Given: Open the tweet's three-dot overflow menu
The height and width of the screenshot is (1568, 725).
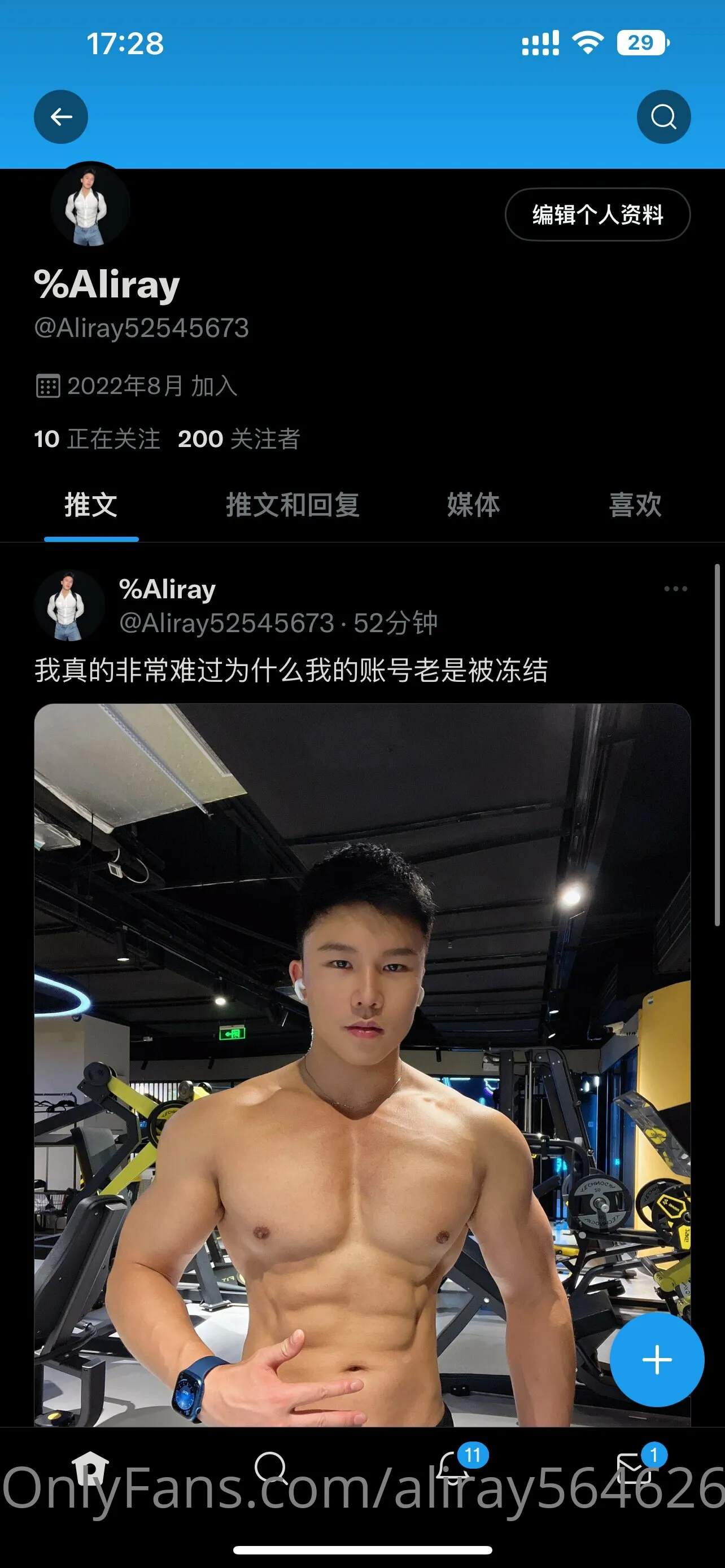Looking at the screenshot, I should tap(675, 589).
